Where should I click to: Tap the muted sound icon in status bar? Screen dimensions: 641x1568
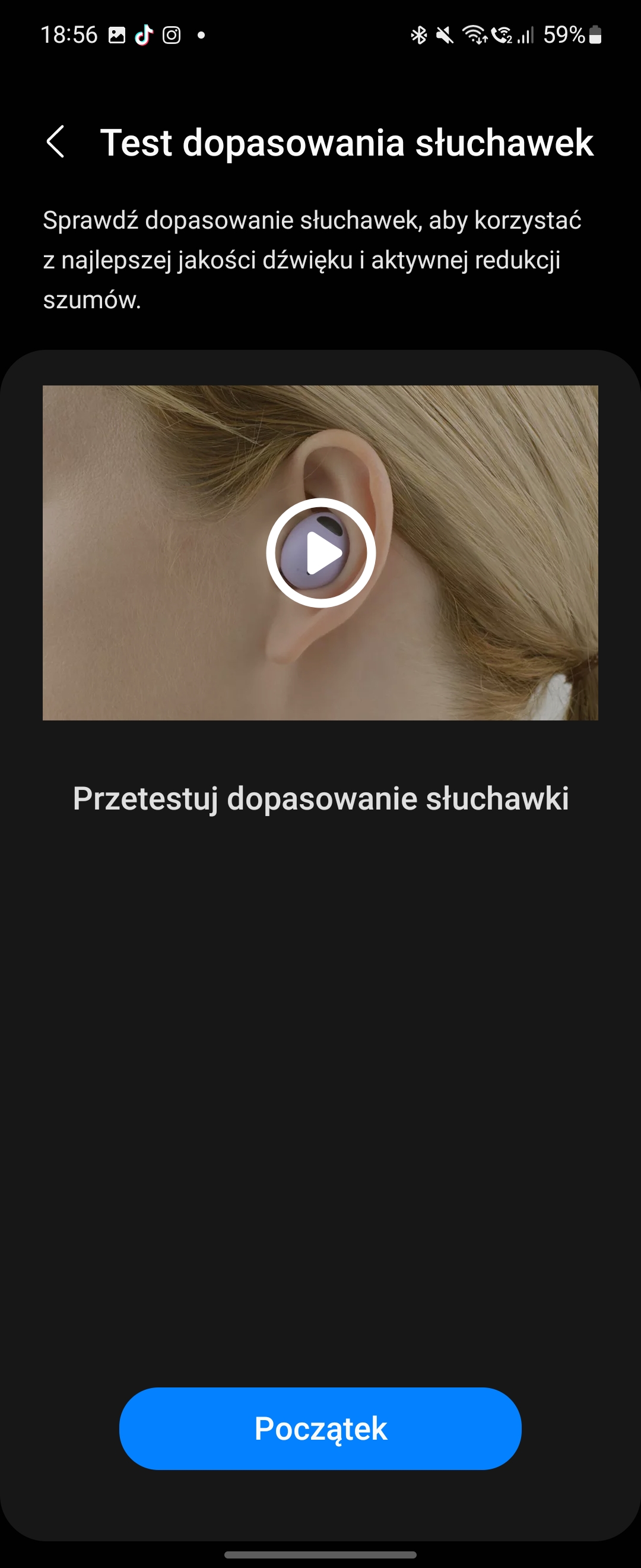pos(445,35)
